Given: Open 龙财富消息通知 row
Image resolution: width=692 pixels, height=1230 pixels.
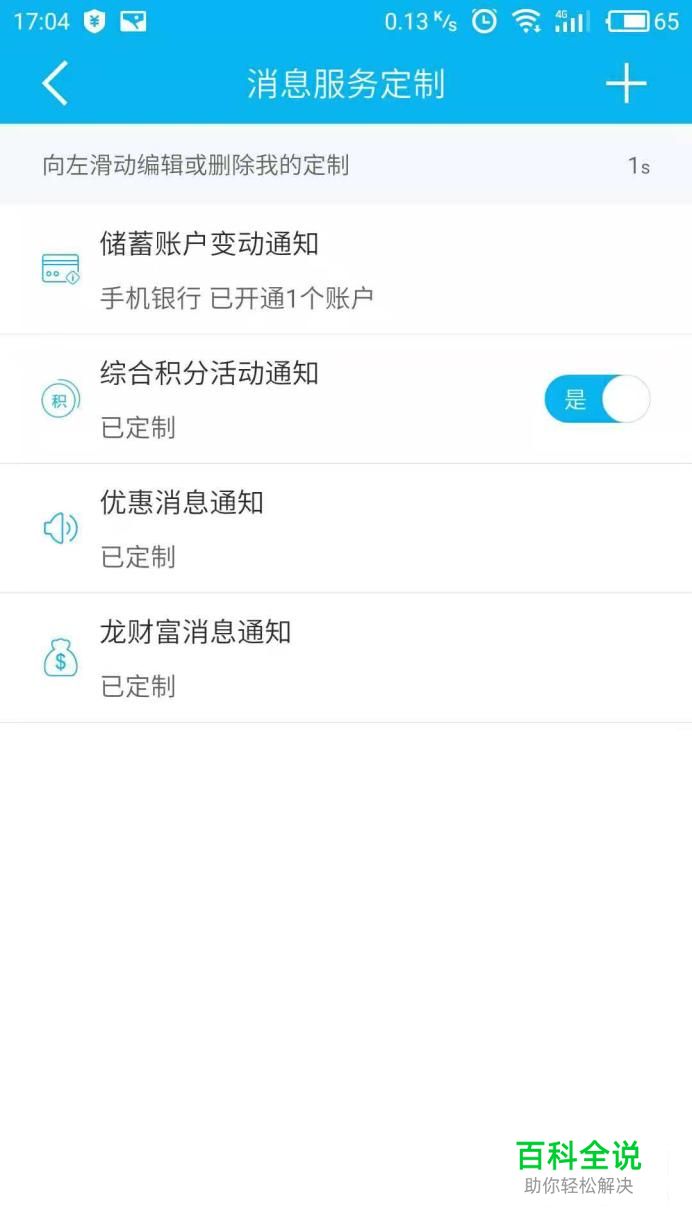Looking at the screenshot, I should [346, 658].
